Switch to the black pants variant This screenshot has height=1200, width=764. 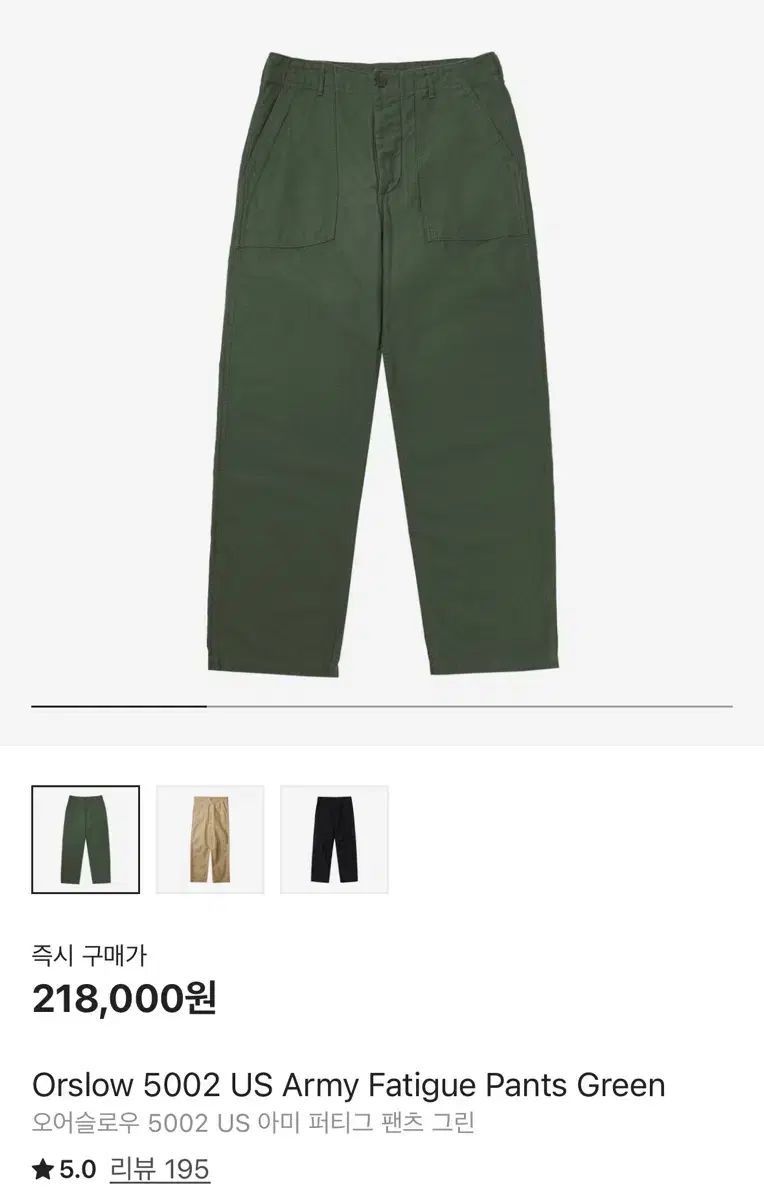[x=334, y=839]
